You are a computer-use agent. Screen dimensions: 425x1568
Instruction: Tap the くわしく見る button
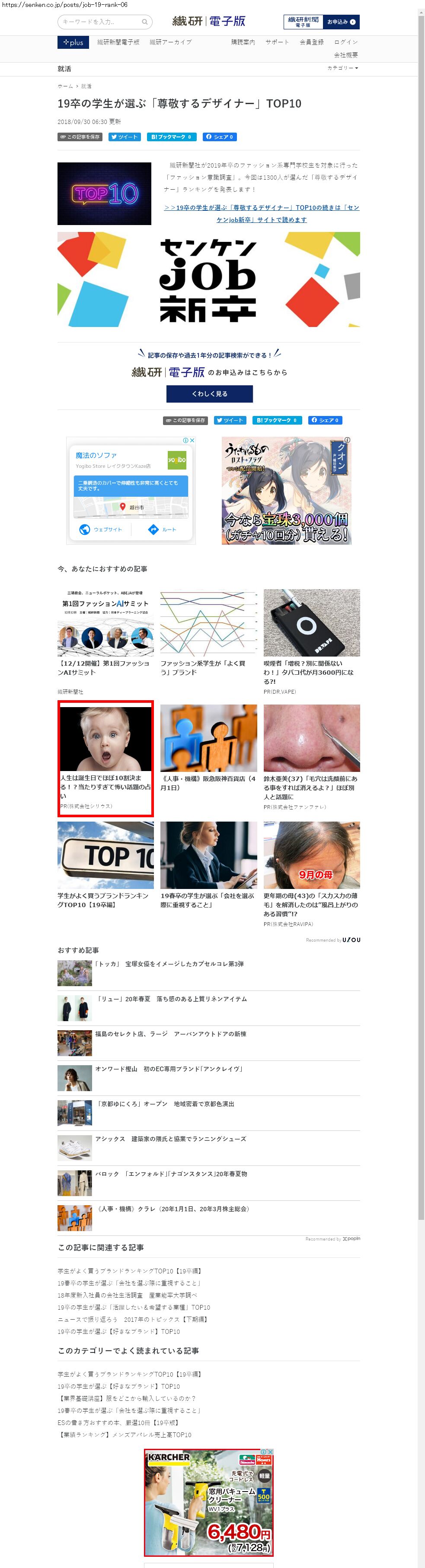pos(209,394)
